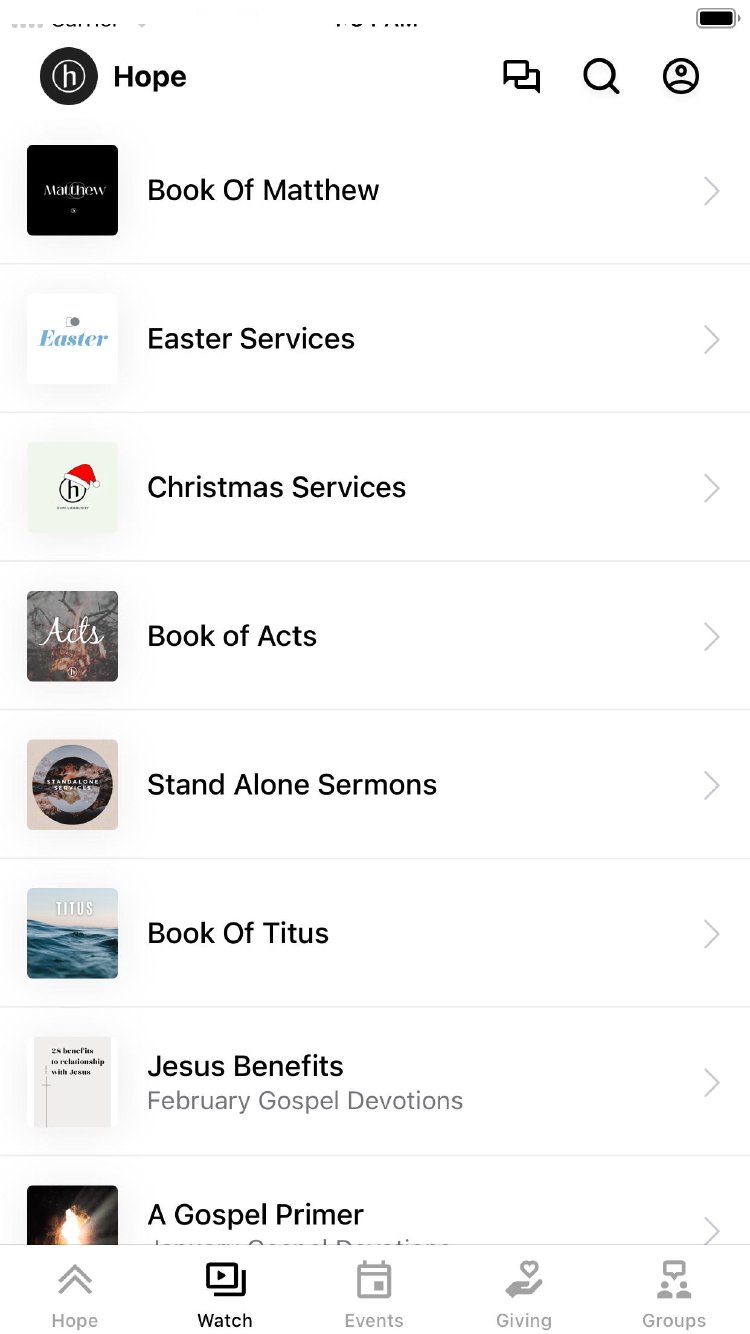Tap the Watch tab
Screen dimensions: 750x1334
[225, 1294]
